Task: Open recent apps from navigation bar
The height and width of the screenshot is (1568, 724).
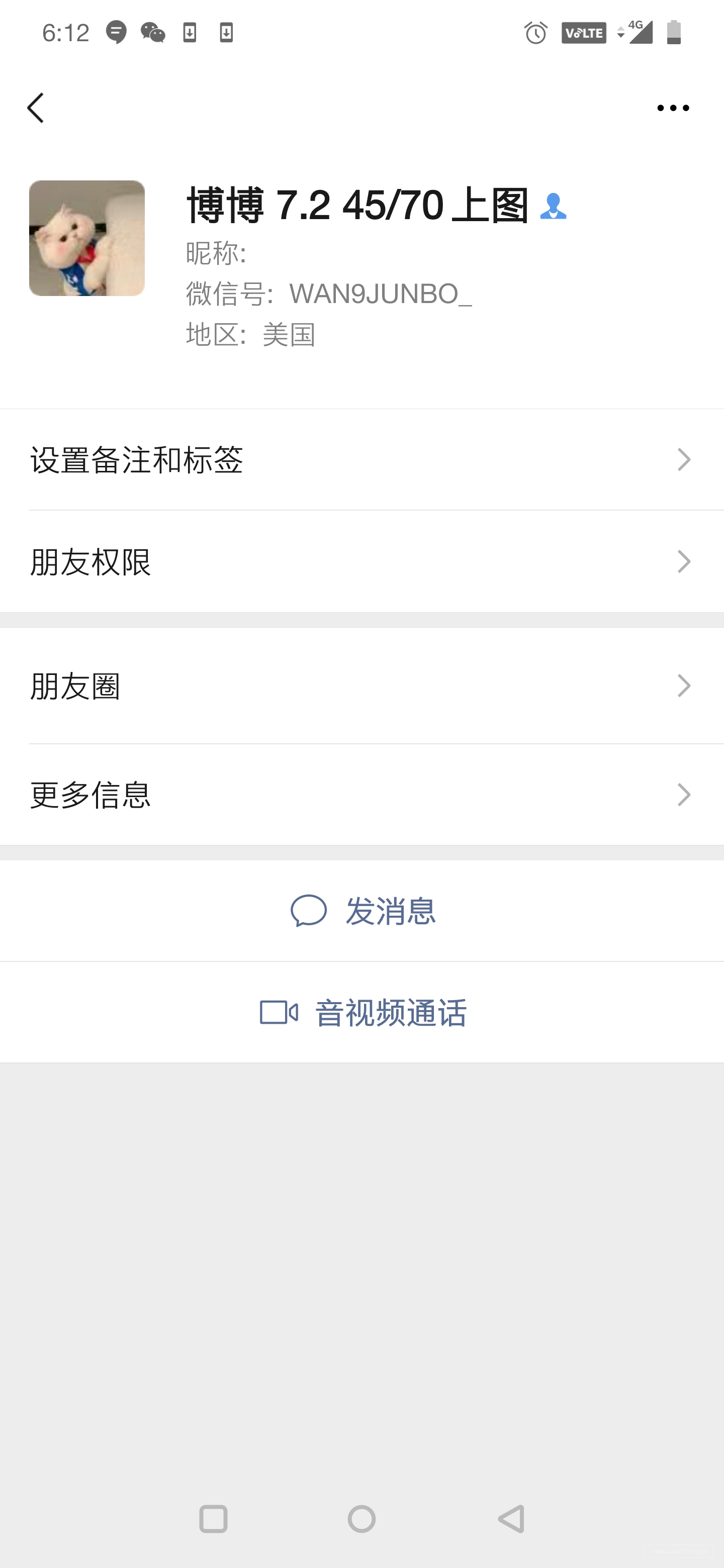Action: tap(213, 1519)
